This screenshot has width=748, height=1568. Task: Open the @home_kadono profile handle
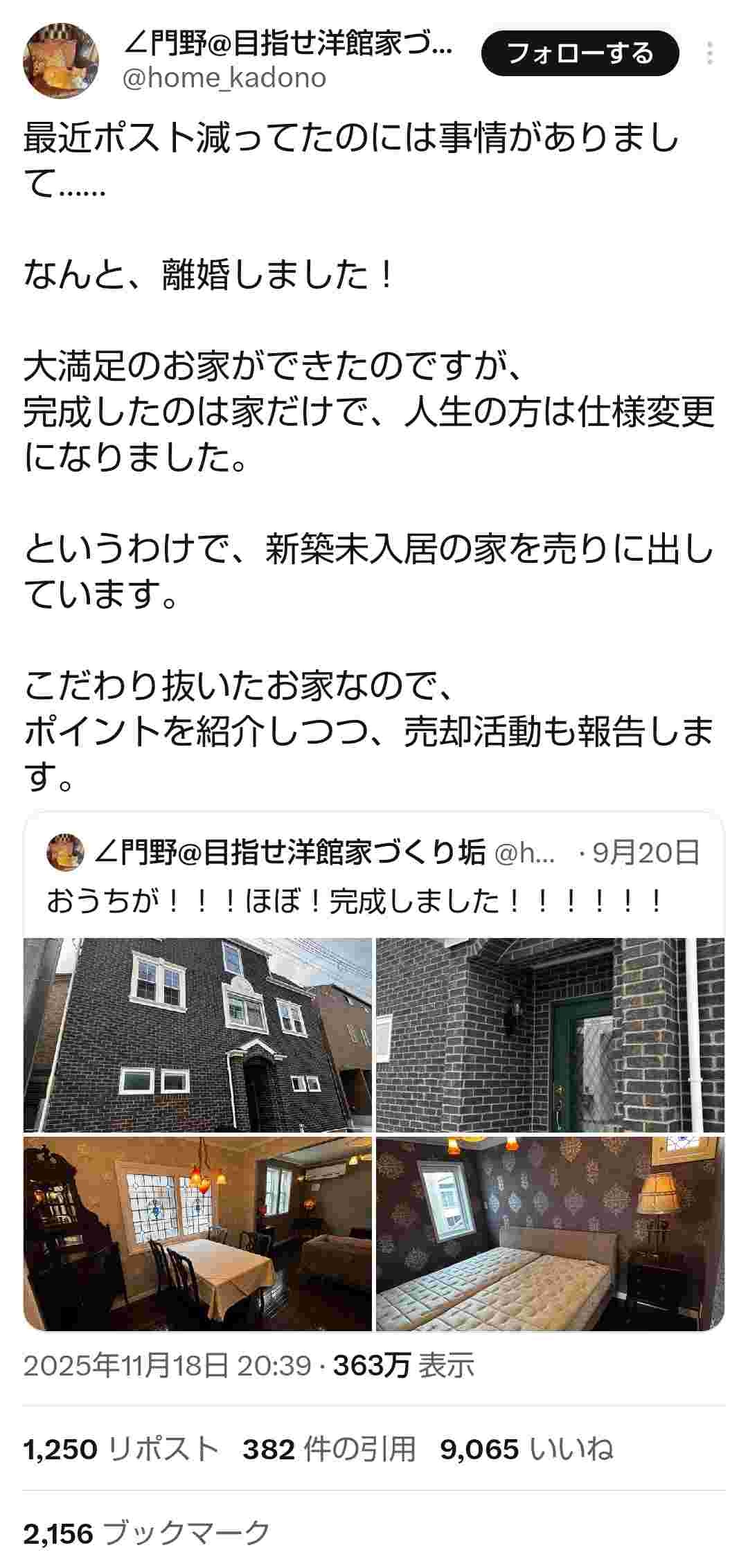(x=224, y=78)
